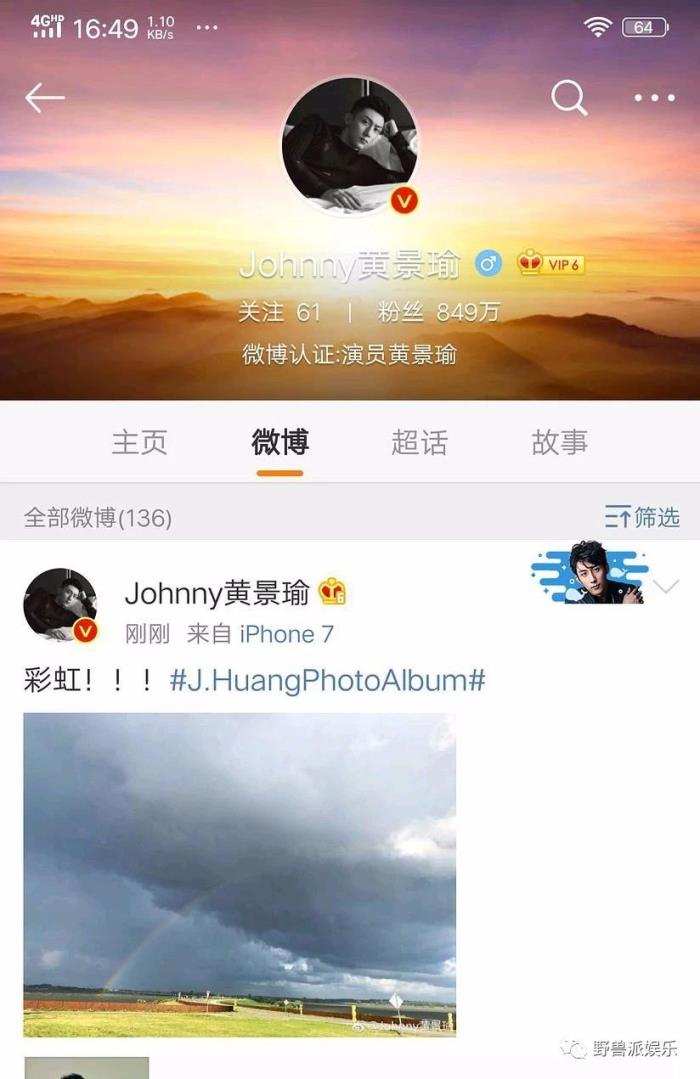The height and width of the screenshot is (1079, 700).
Task: Open the 筛选 filter option
Action: (x=642, y=517)
